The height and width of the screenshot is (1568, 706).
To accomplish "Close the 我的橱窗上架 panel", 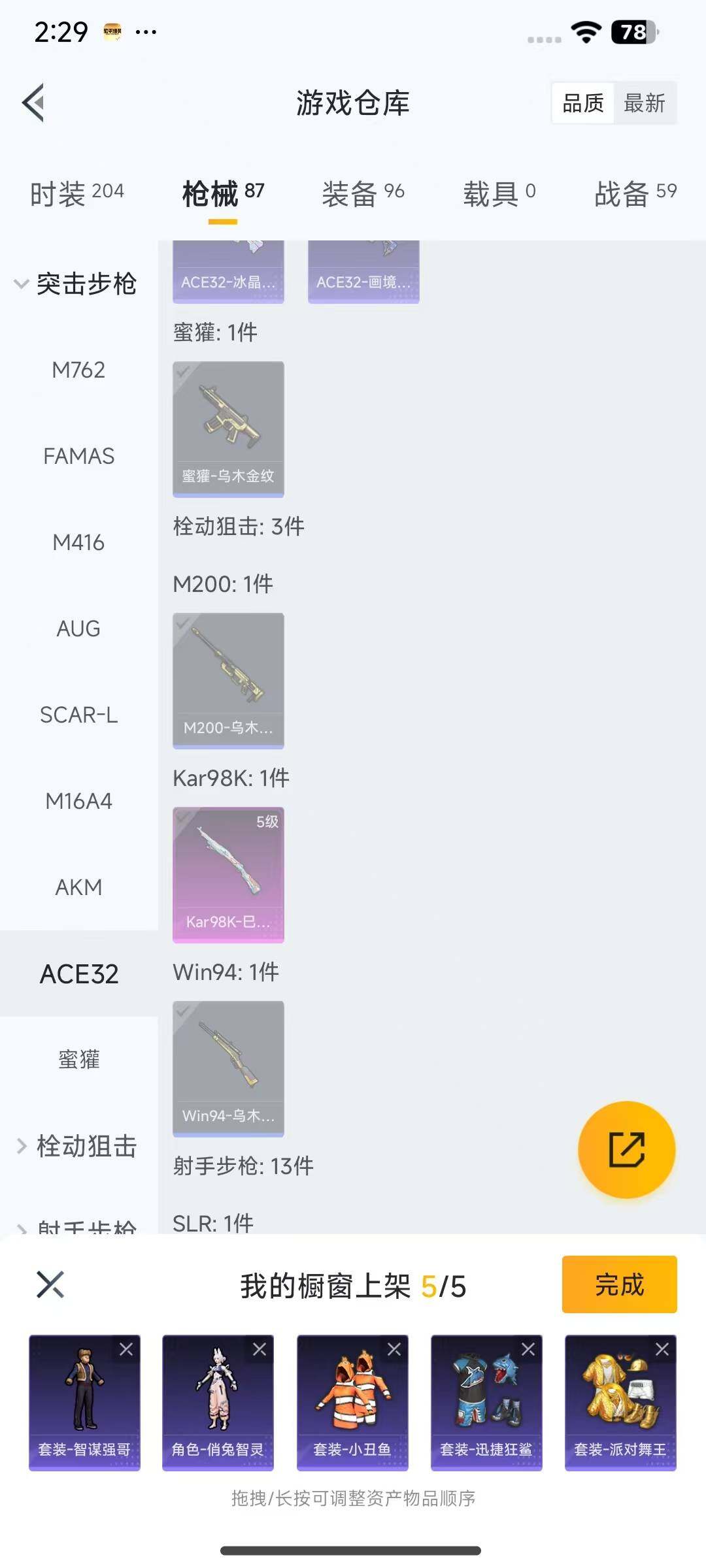I will [50, 1284].
